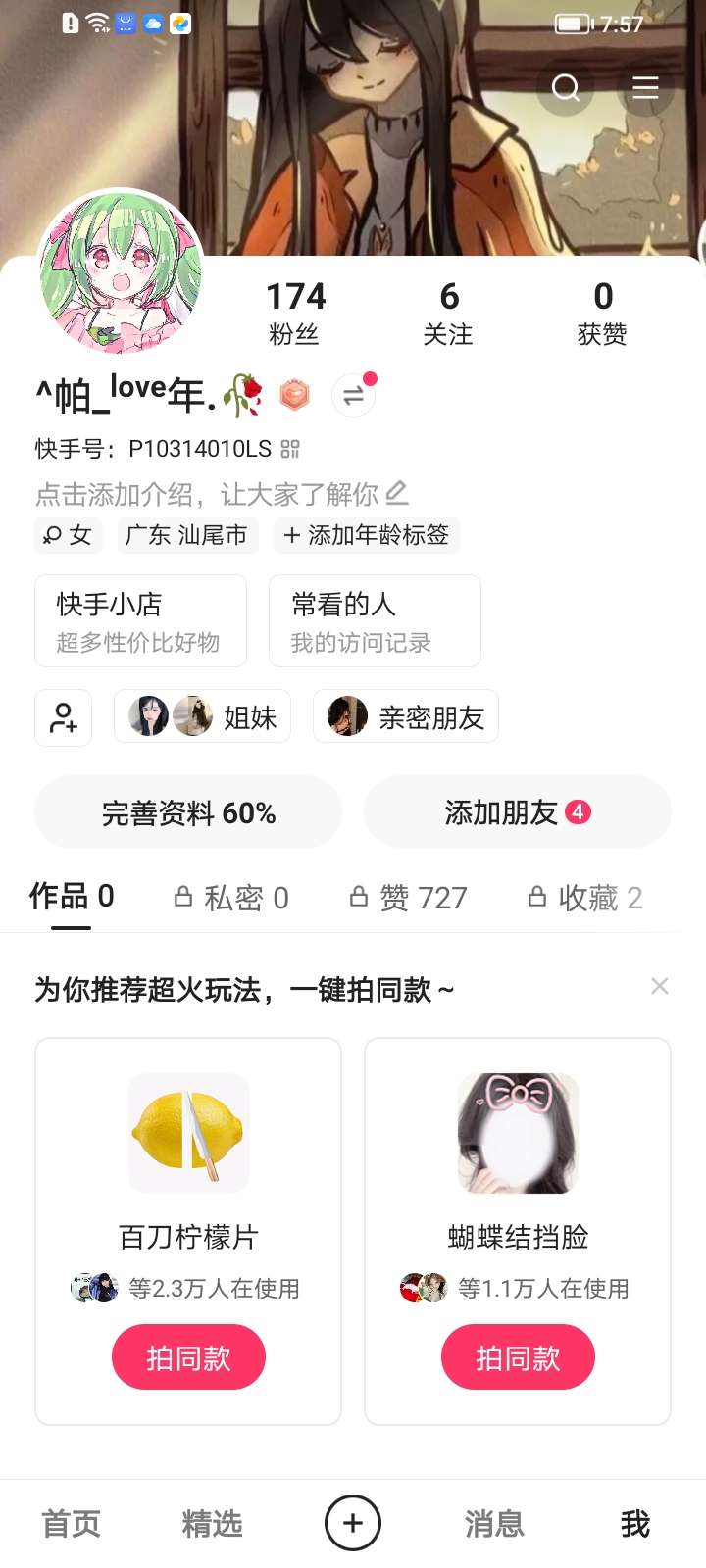Viewport: 706px width, 1568px height.
Task: Go to the 首页 tab
Action: [x=71, y=1524]
